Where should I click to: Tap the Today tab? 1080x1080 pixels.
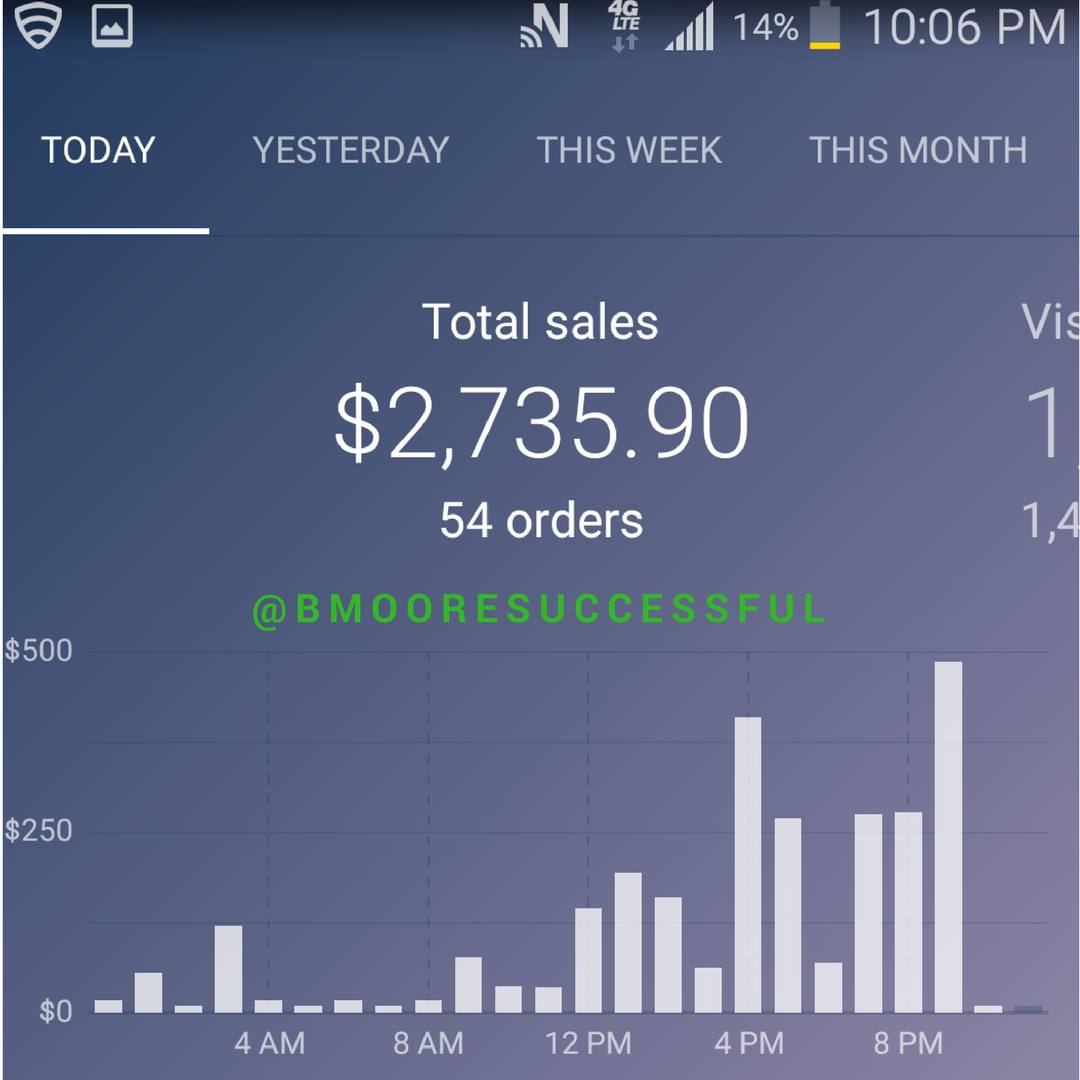pos(98,151)
